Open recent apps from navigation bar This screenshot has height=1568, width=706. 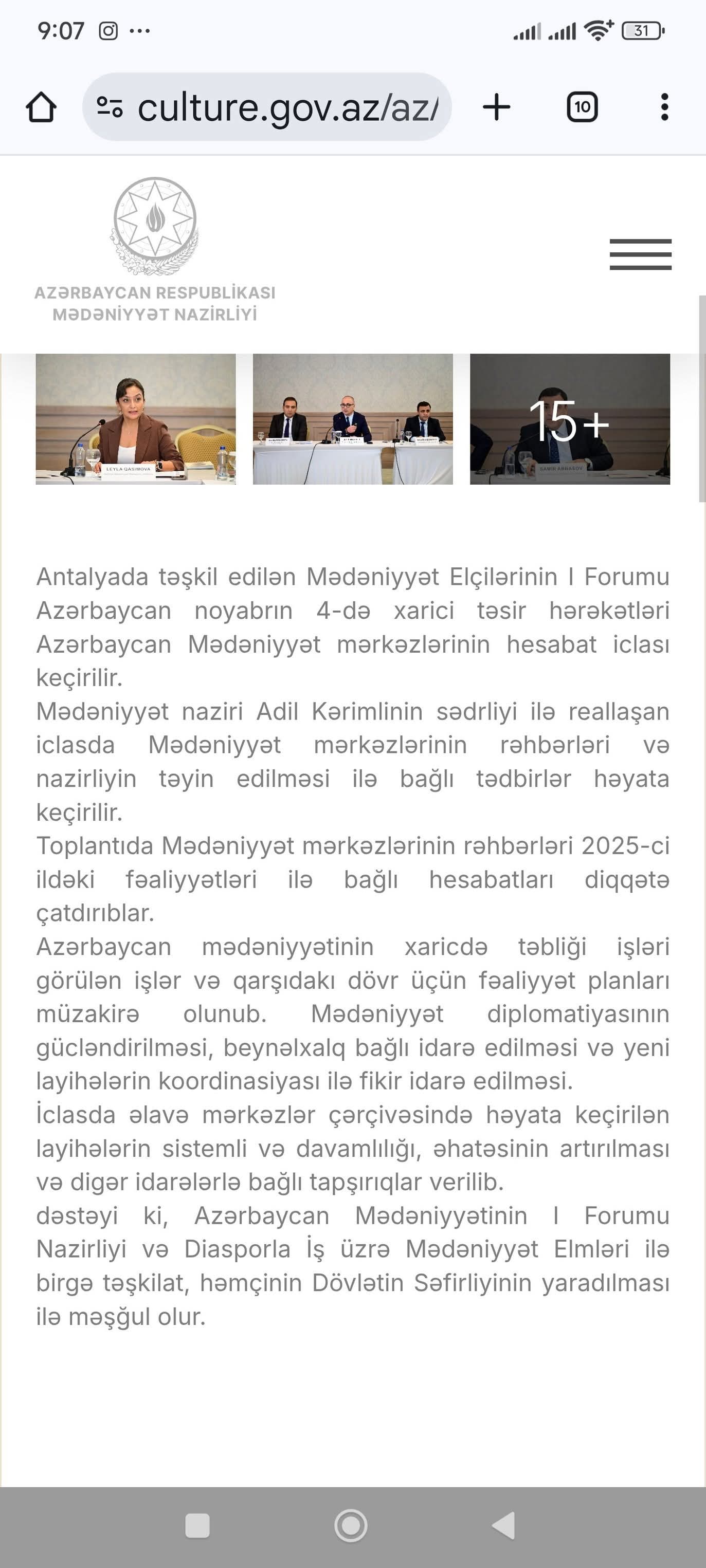pyautogui.click(x=197, y=1525)
